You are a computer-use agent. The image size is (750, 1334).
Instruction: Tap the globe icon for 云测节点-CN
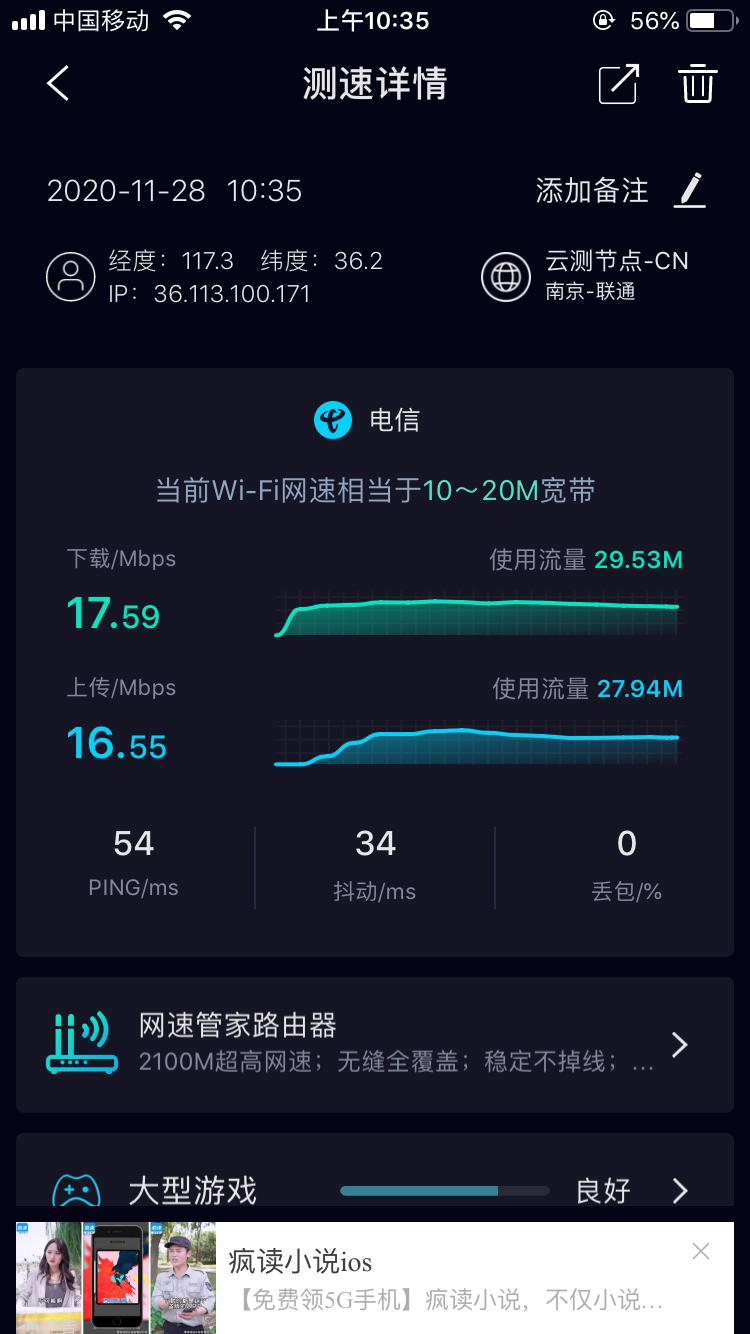coord(506,277)
